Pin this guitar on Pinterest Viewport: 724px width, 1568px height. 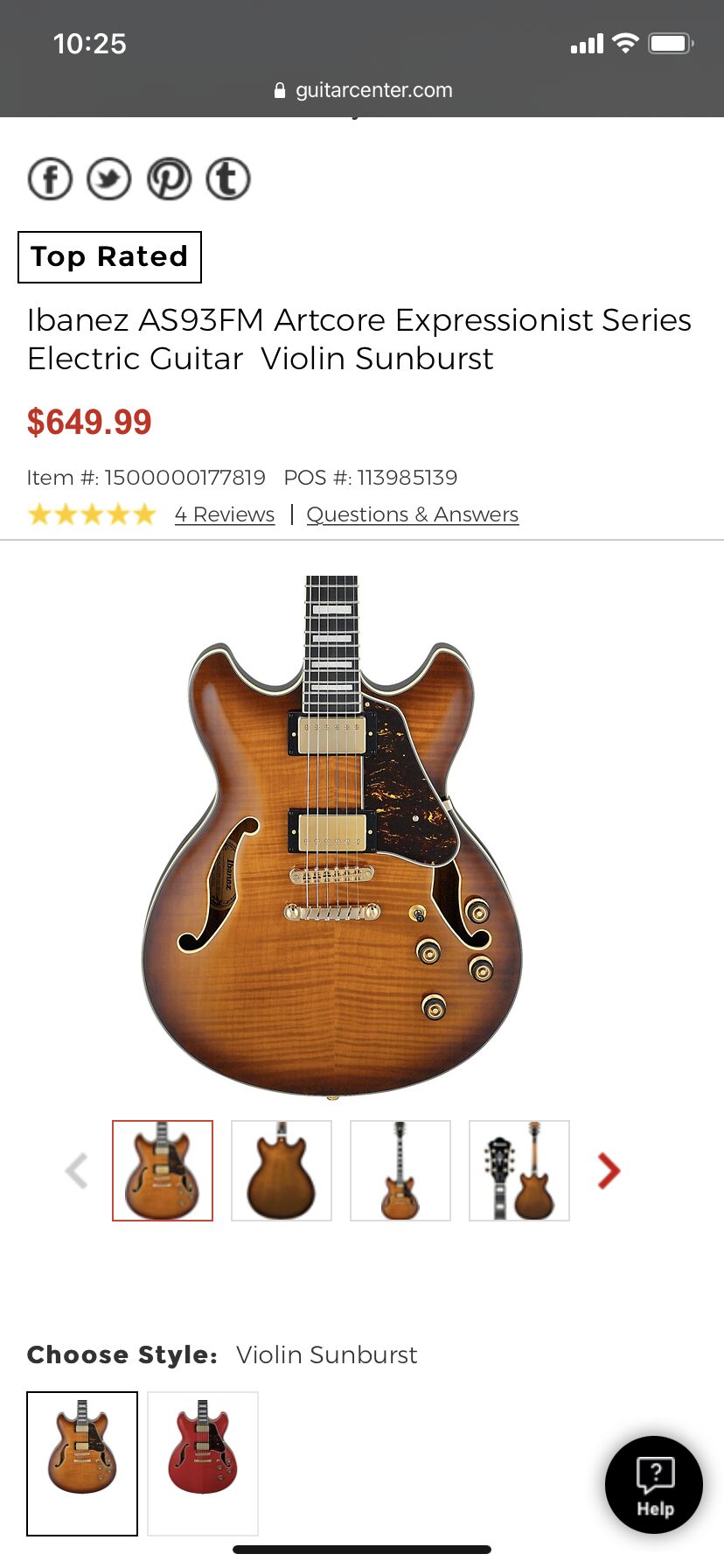pos(169,179)
